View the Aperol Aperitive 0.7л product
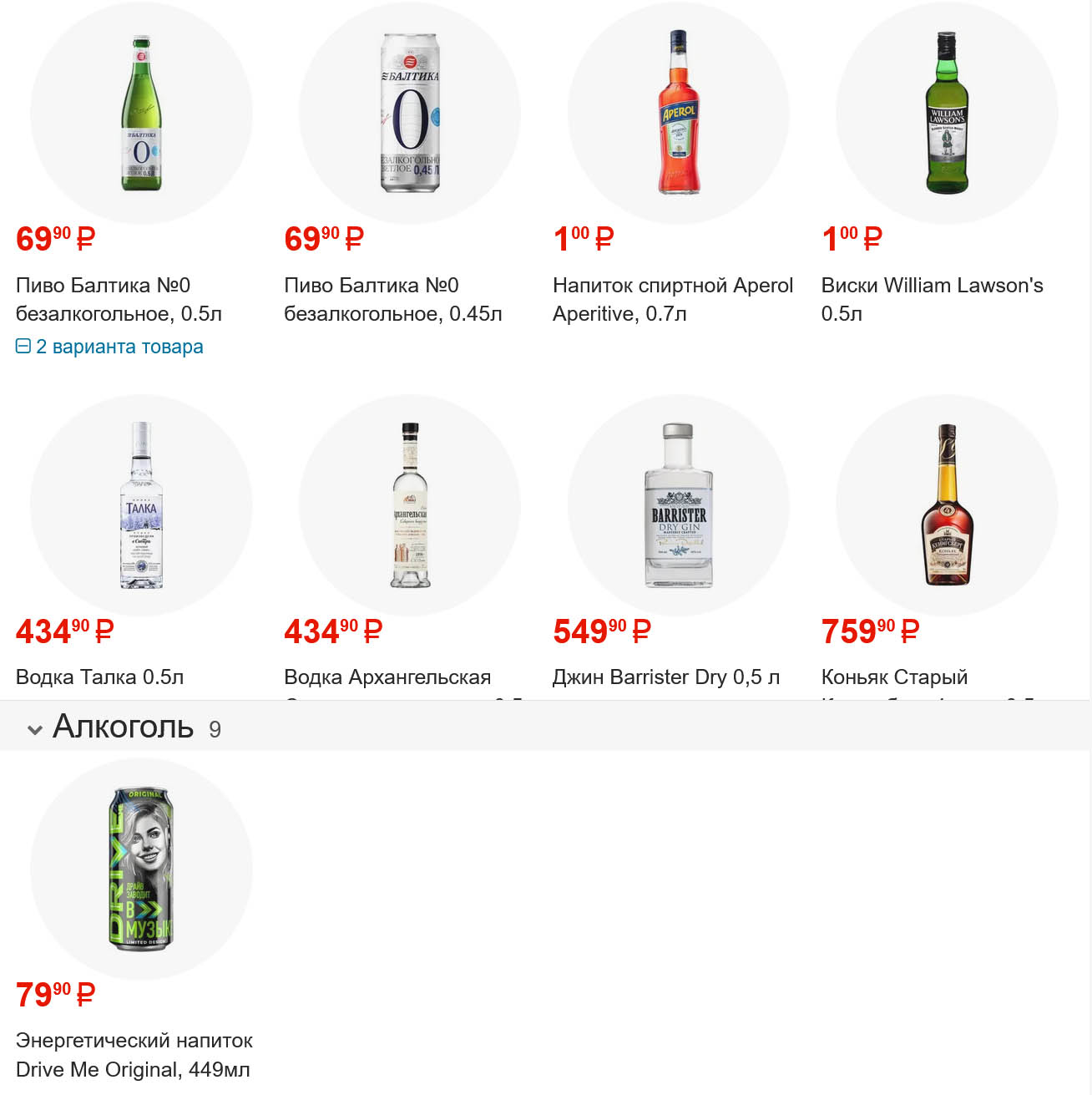 pos(678,114)
